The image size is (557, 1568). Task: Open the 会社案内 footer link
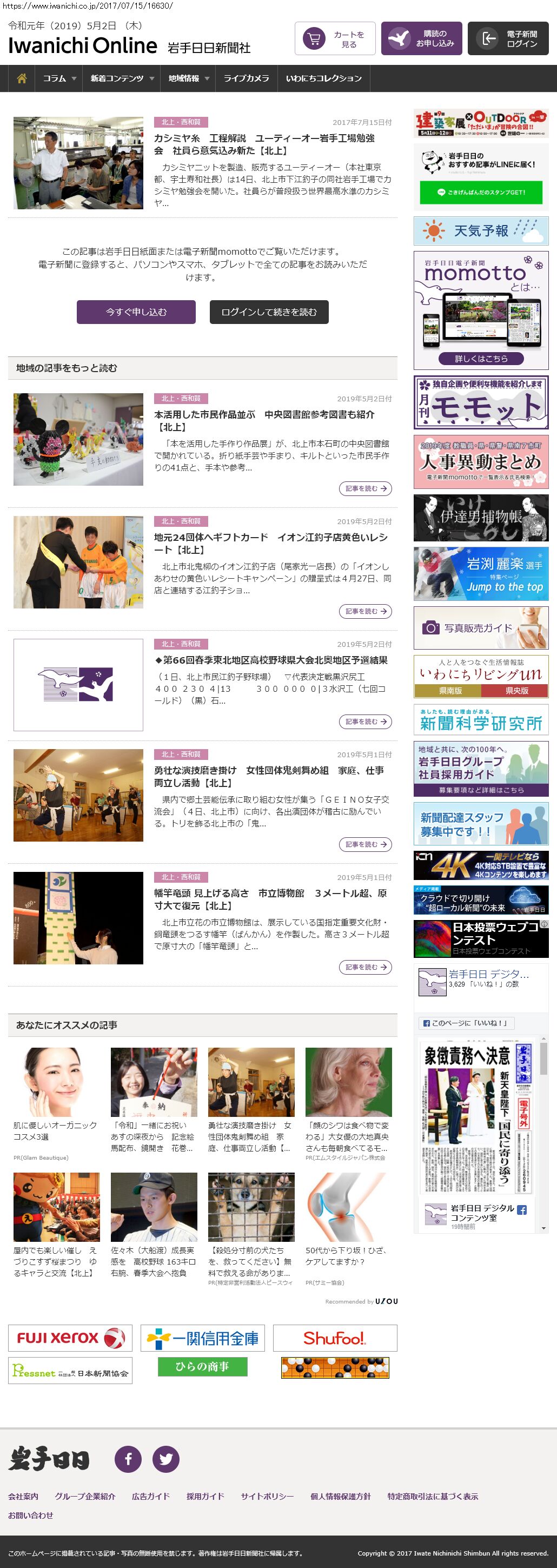point(23,1496)
